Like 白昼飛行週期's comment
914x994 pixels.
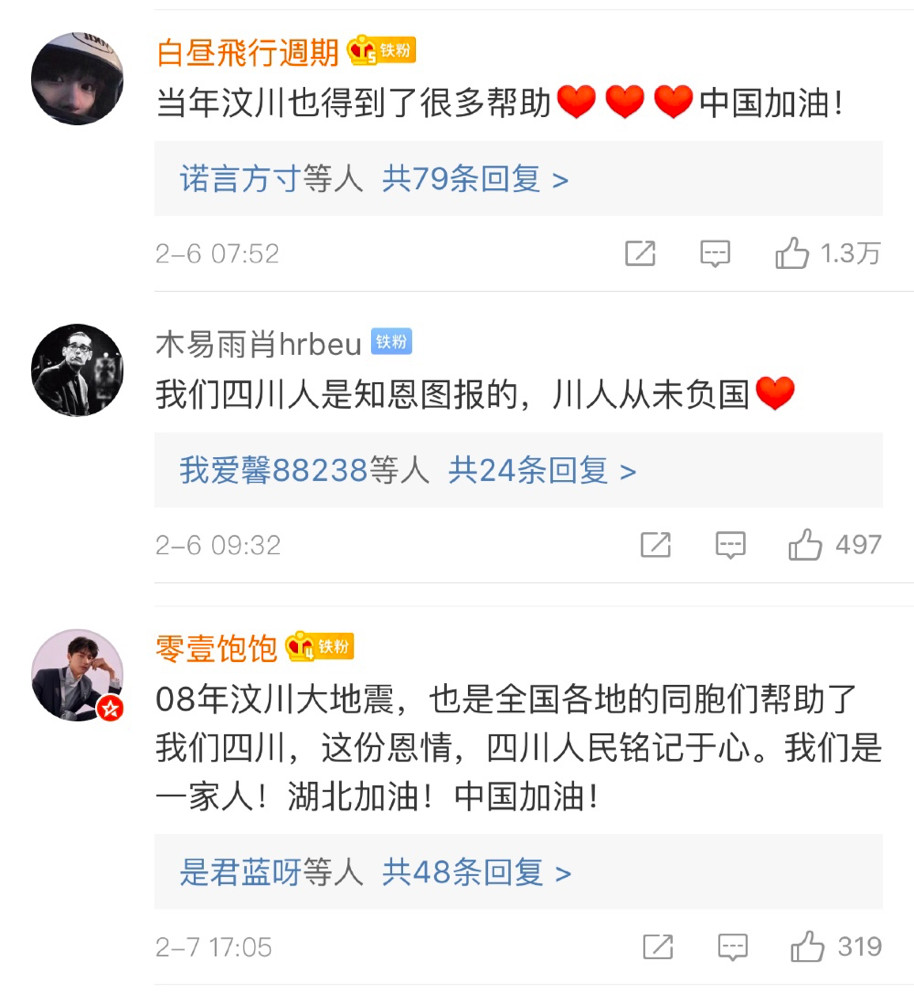[x=792, y=254]
